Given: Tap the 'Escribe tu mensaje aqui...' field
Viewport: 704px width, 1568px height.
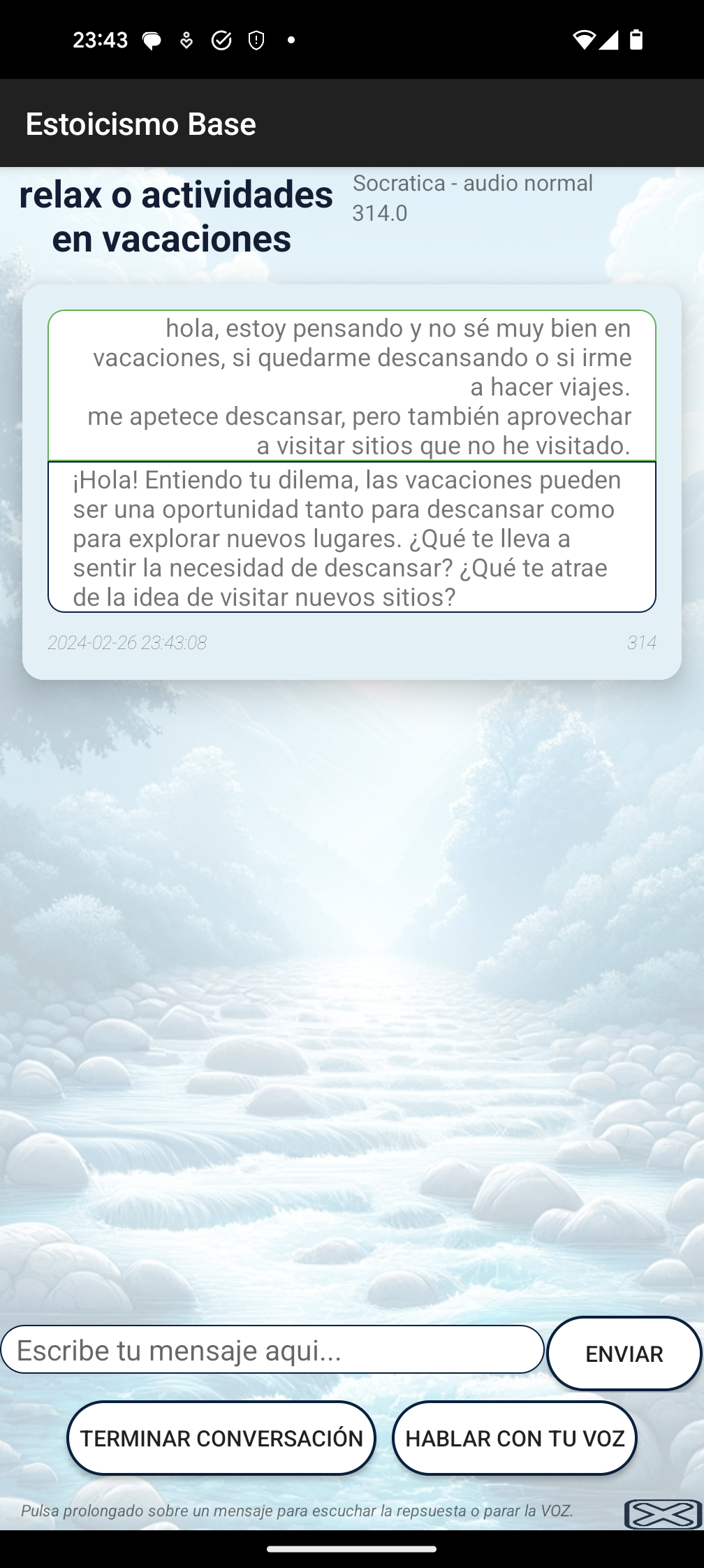Looking at the screenshot, I should 272,1349.
